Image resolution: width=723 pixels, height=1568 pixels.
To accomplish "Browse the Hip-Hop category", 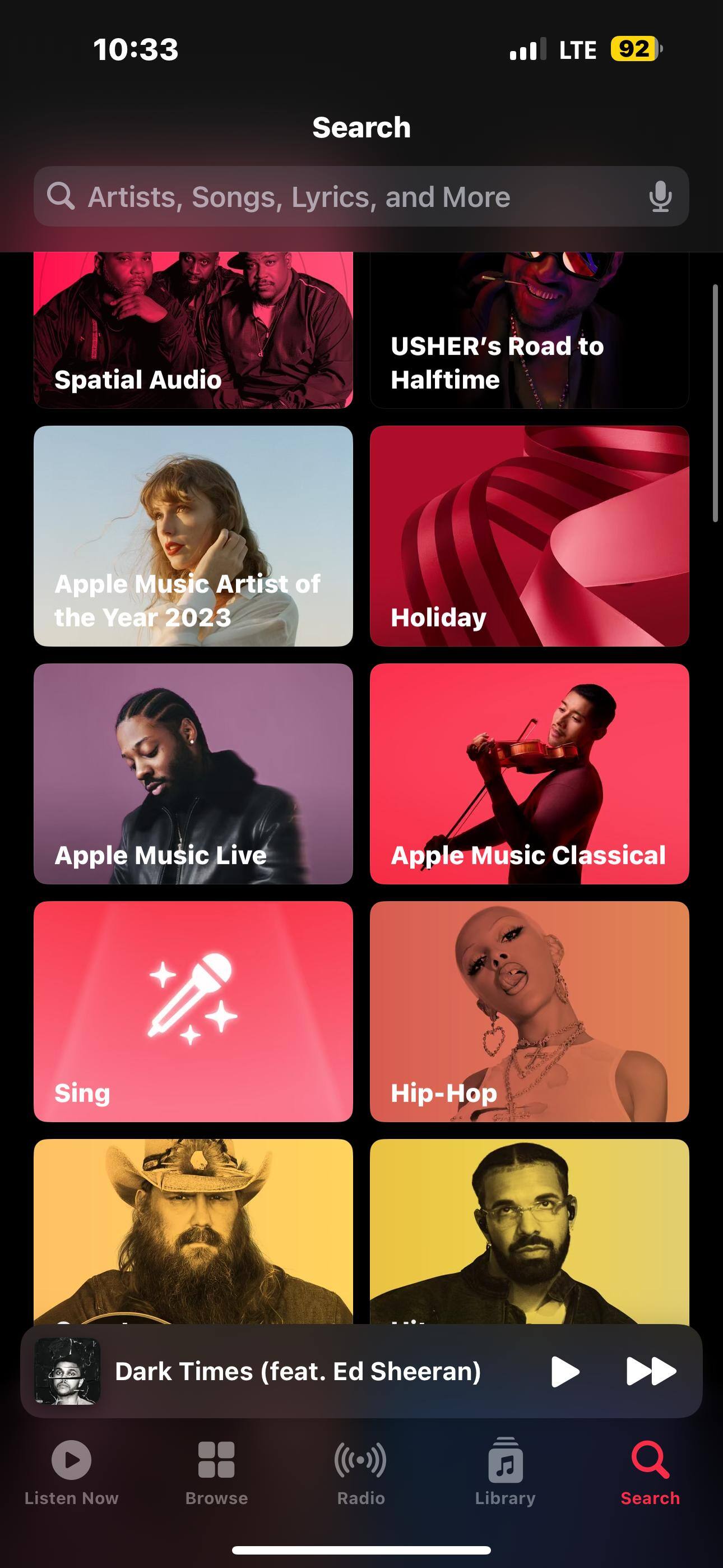I will (529, 1011).
